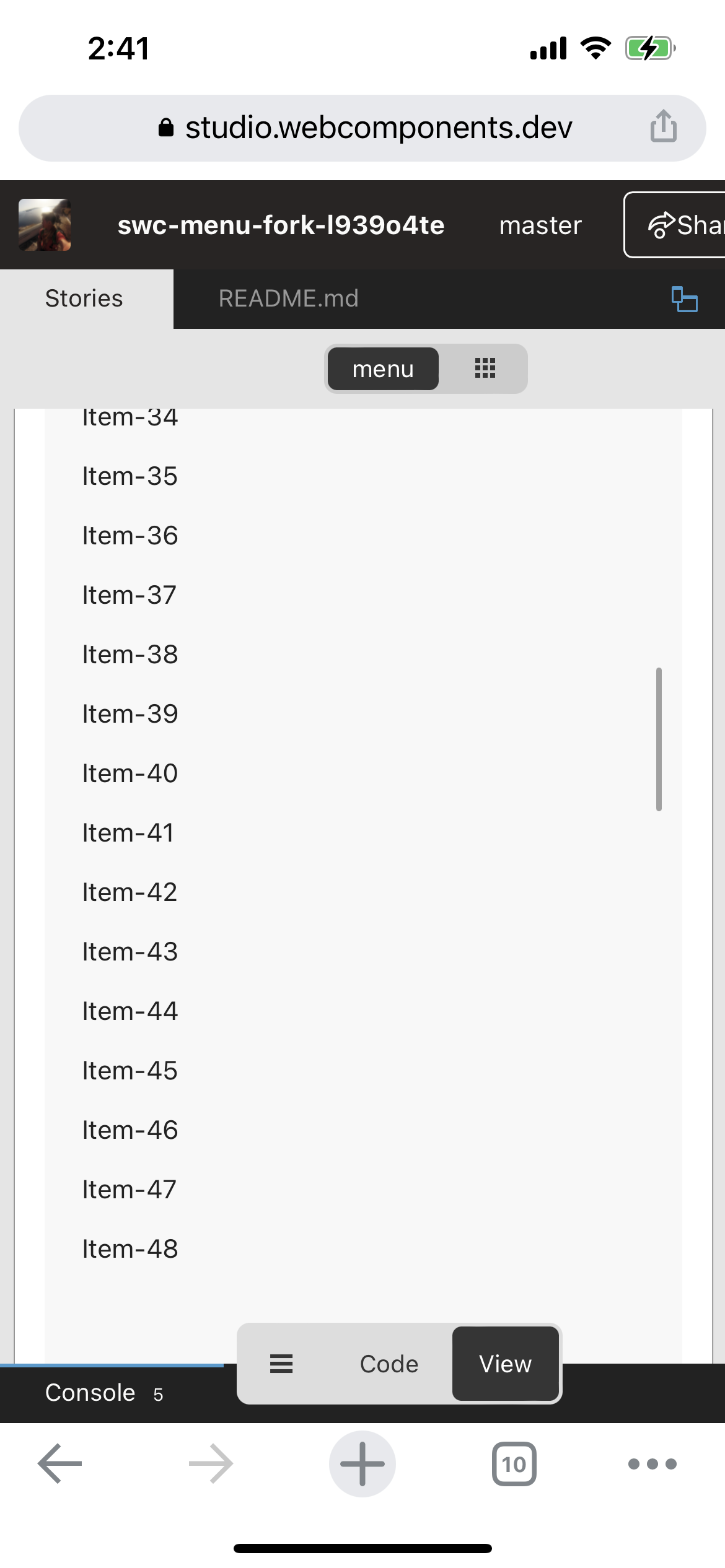Viewport: 725px width, 1568px height.
Task: Tap the project avatar image top left
Action: [46, 225]
